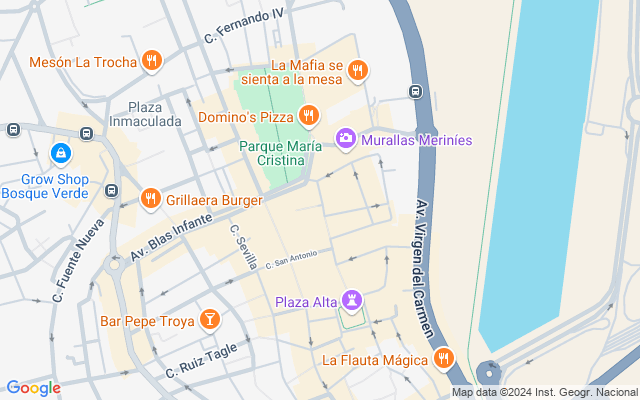Open Grow Shop Bosque Verde shopping pin
The image size is (640, 400).
pos(61,153)
